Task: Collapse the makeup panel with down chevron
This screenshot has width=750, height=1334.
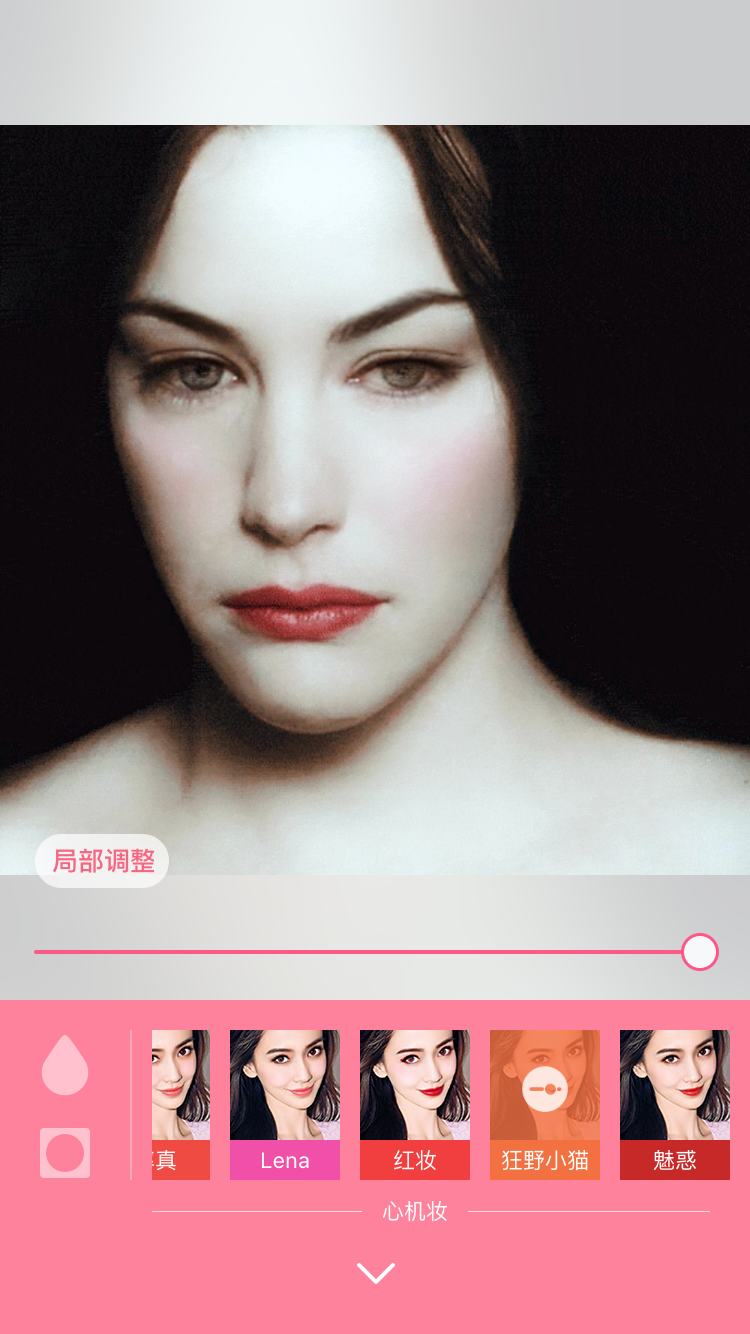Action: 376,1273
